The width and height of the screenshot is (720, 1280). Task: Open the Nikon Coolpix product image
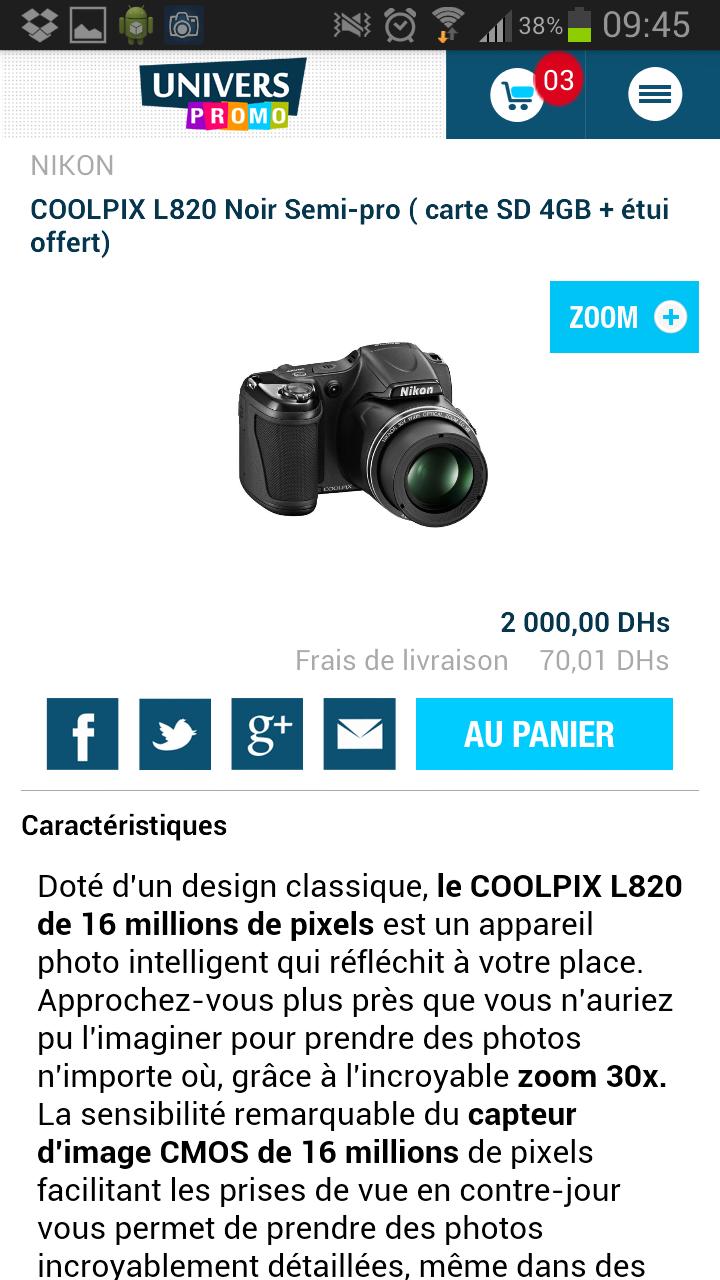coord(362,435)
